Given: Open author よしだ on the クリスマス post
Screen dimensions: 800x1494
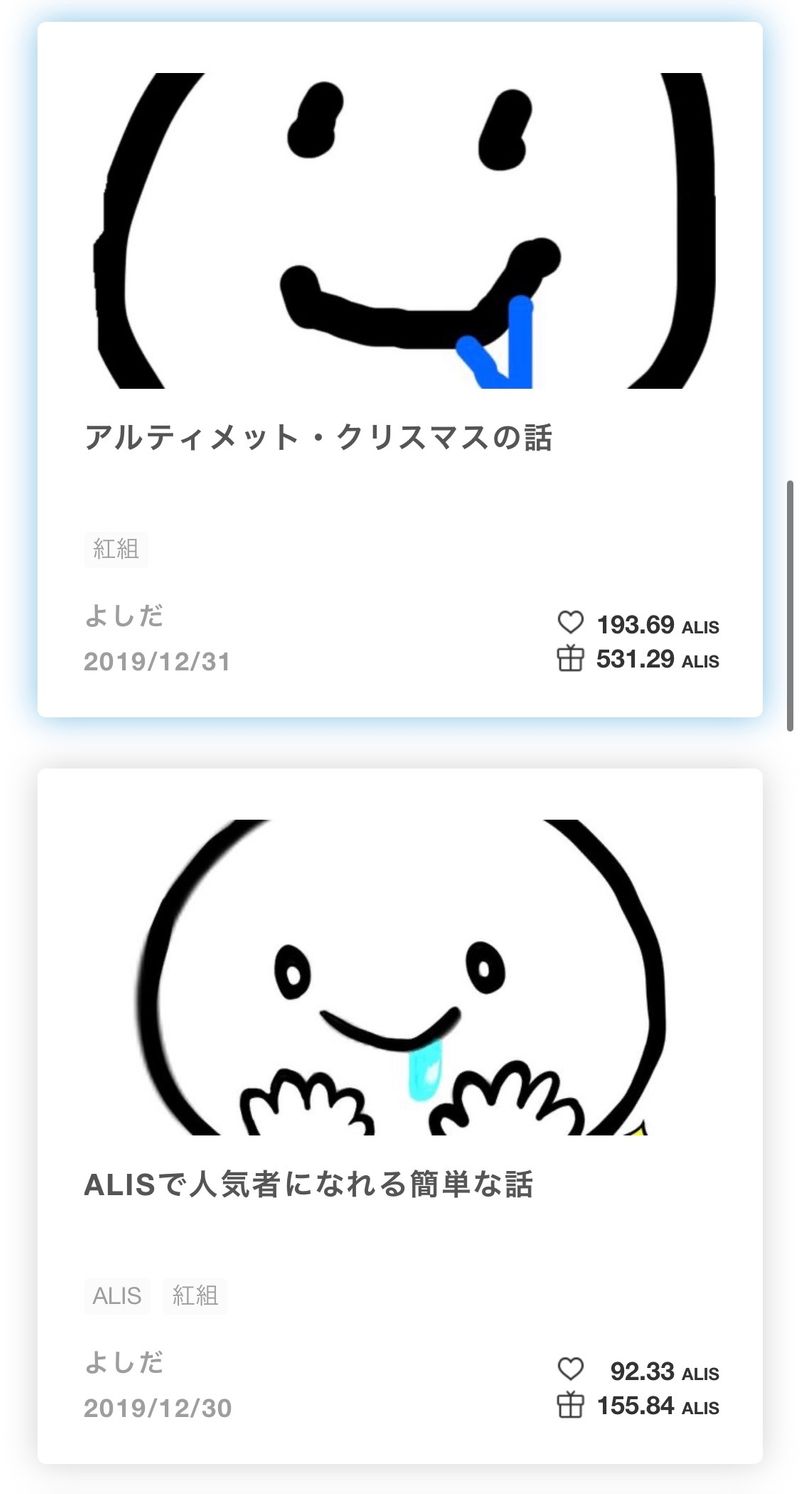Looking at the screenshot, I should [x=124, y=616].
